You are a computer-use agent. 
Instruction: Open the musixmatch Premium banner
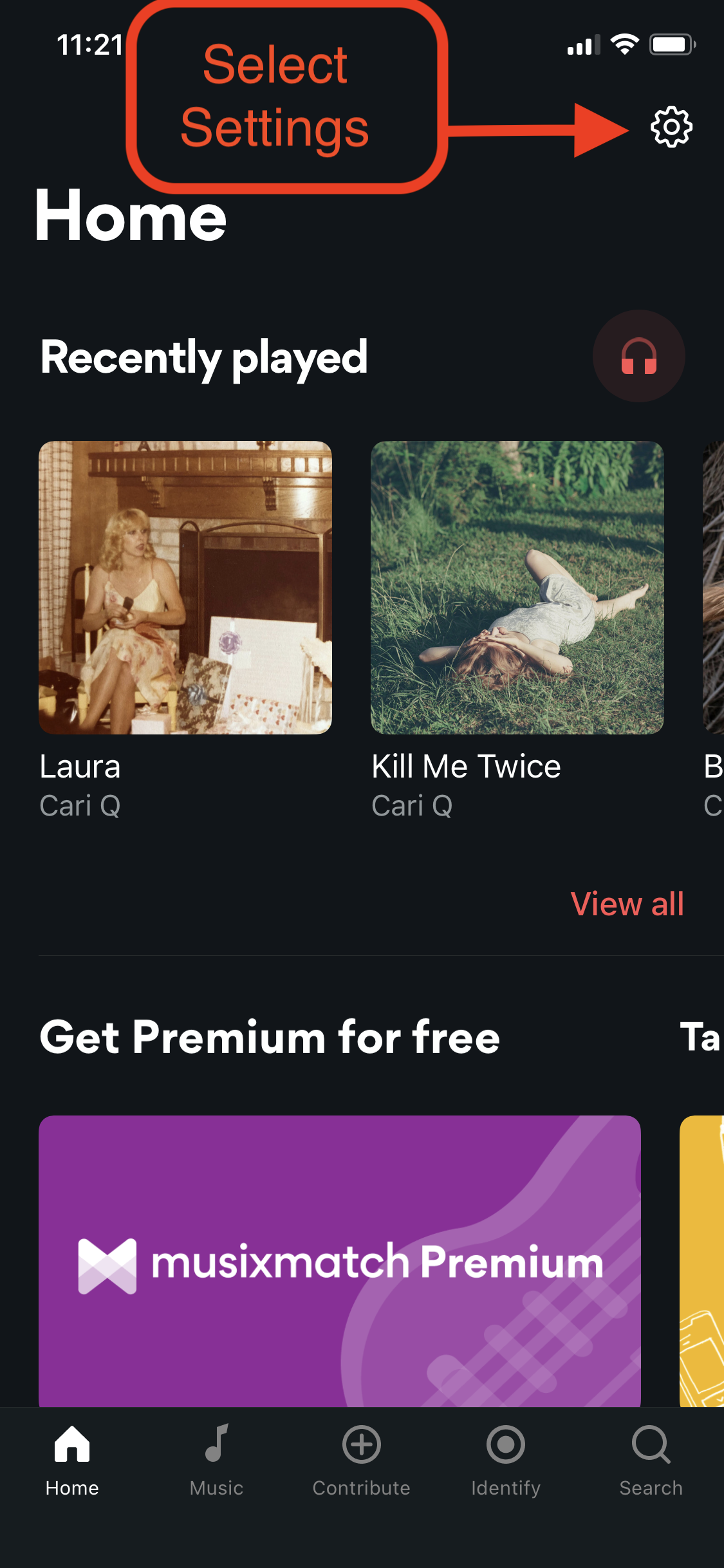pyautogui.click(x=340, y=1260)
